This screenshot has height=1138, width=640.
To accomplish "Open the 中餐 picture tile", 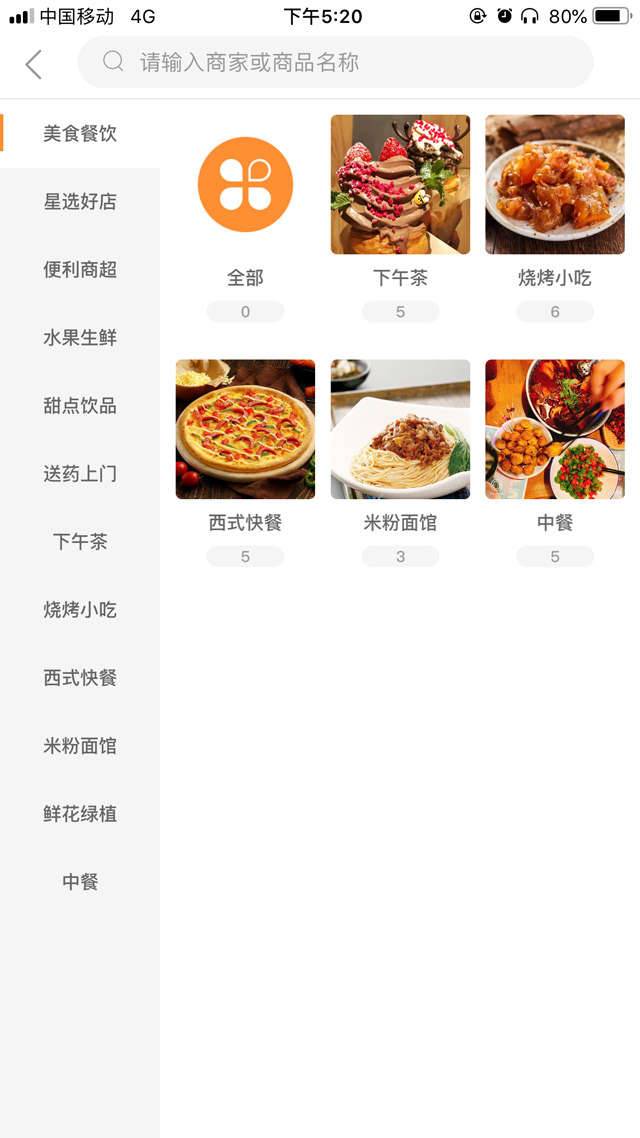I will click(x=555, y=429).
